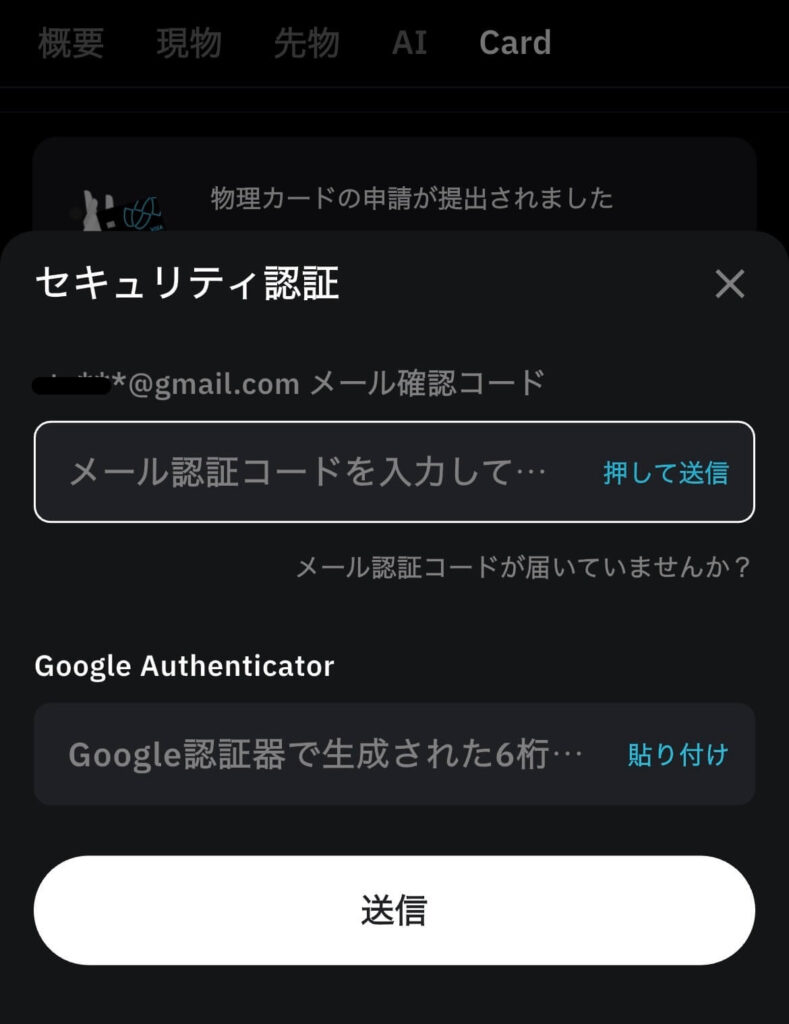Click the Google Authenticator section heading
Viewport: 789px width, 1024px height.
point(184,665)
